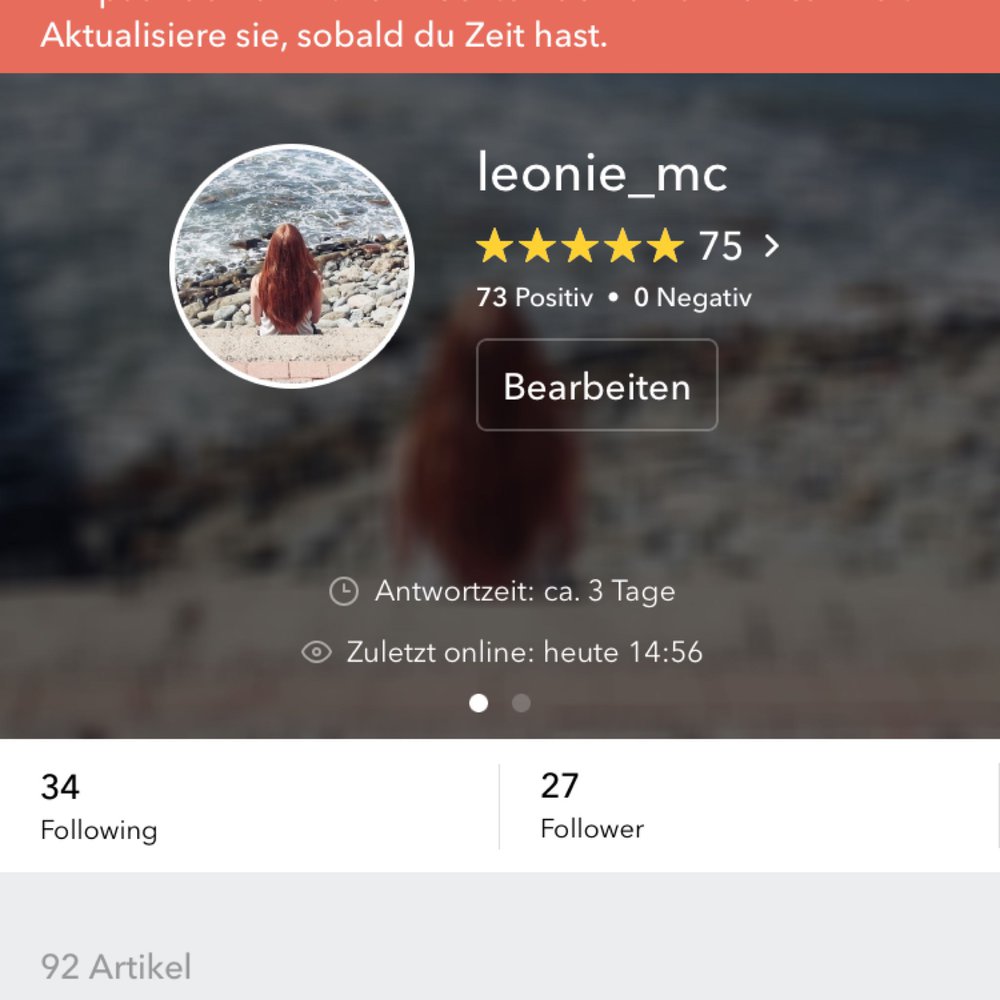Open the 75 ratings chevron
The image size is (1000, 1000).
[771, 246]
